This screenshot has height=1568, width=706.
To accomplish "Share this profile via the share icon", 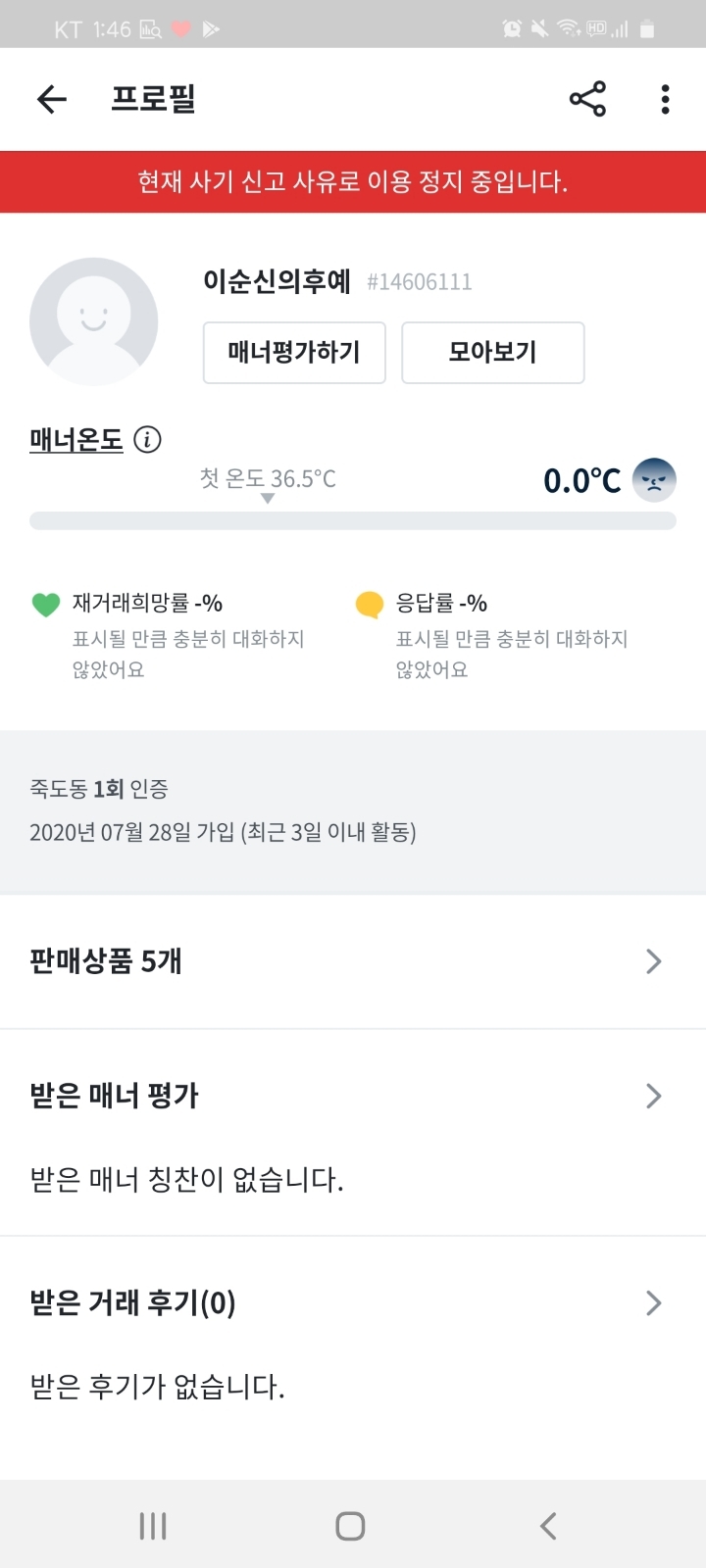I will pyautogui.click(x=586, y=99).
